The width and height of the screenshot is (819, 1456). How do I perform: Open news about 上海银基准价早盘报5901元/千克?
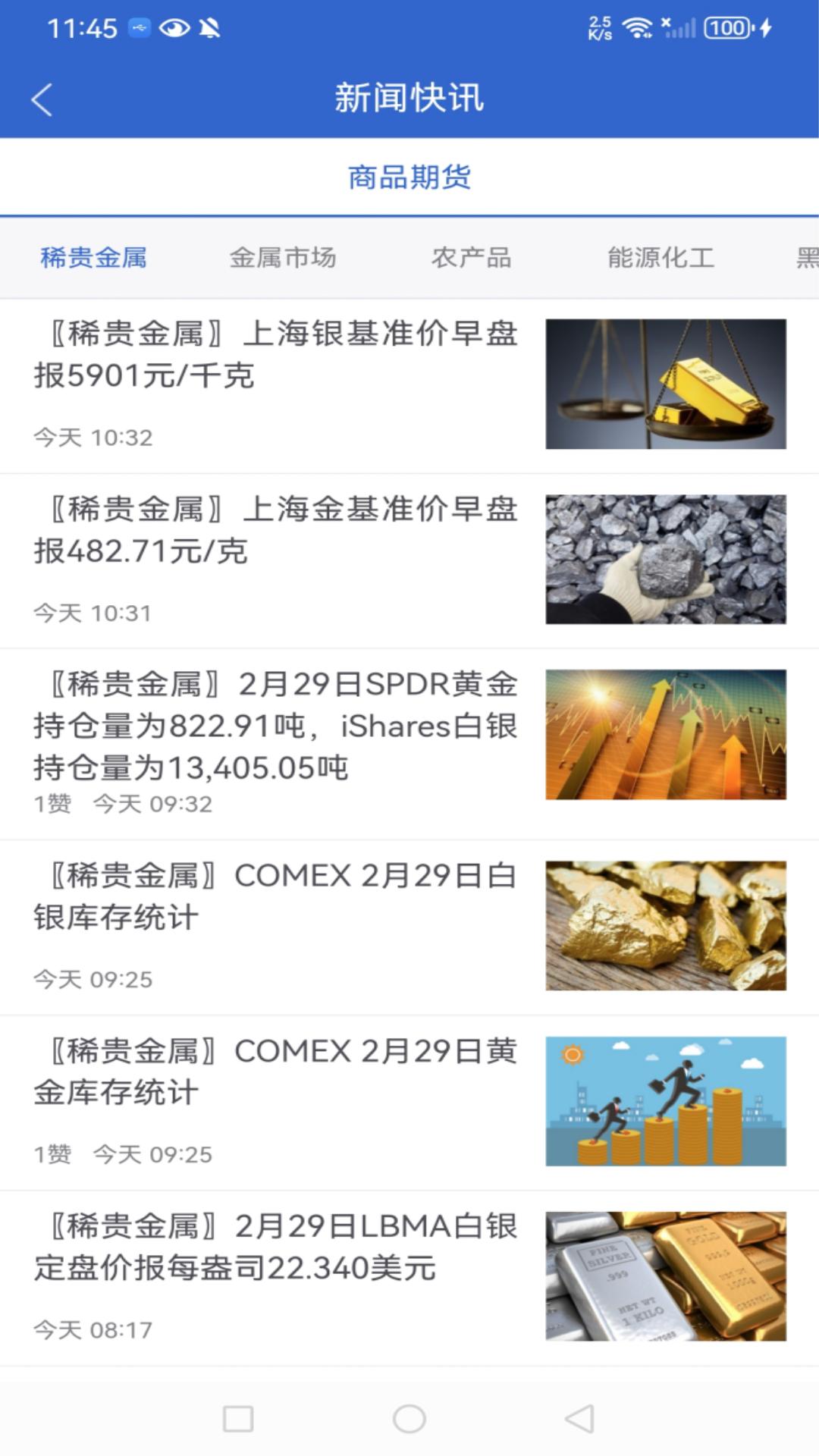[276, 355]
